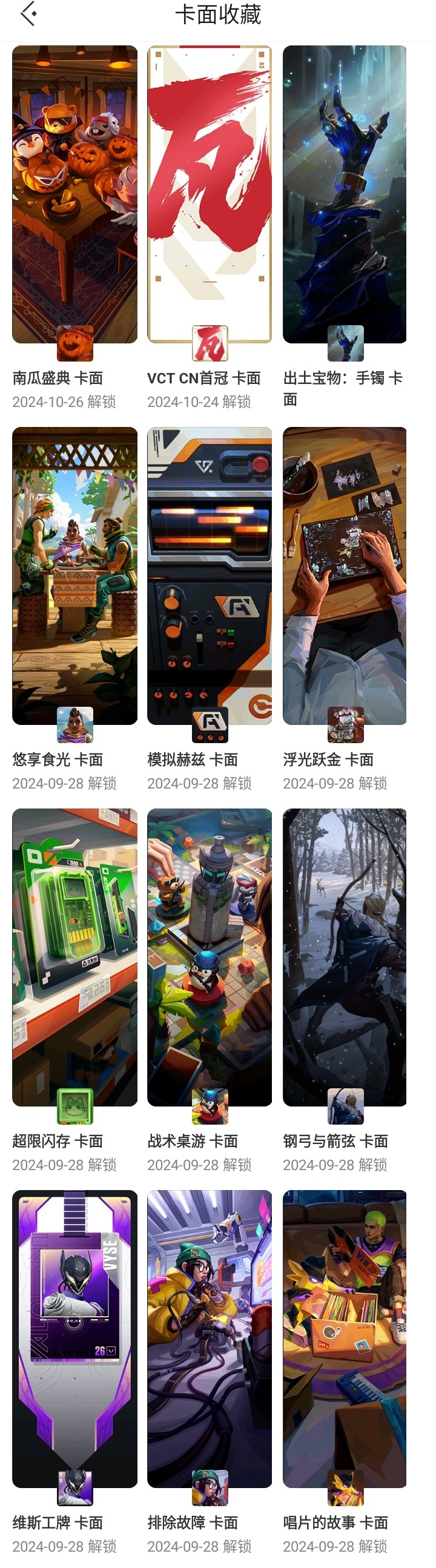Viewport: 436px width, 1568px height.
Task: View the 模拟赫兹 卡面 card
Action: [x=210, y=576]
